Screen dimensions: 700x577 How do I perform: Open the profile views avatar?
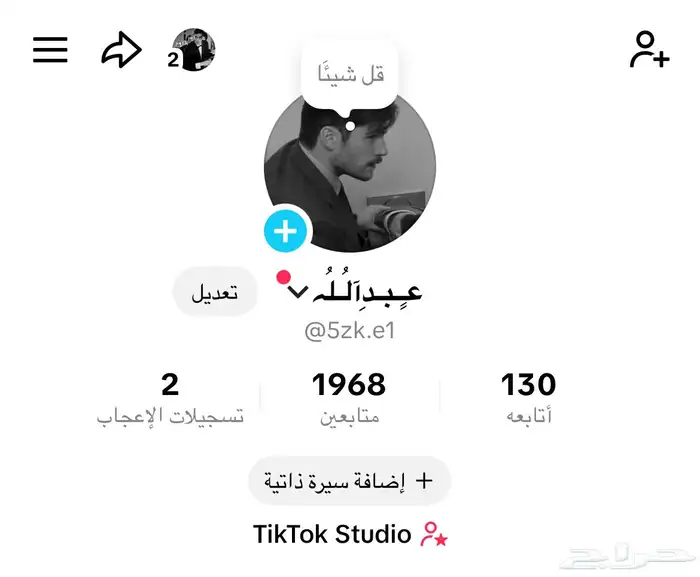click(193, 50)
